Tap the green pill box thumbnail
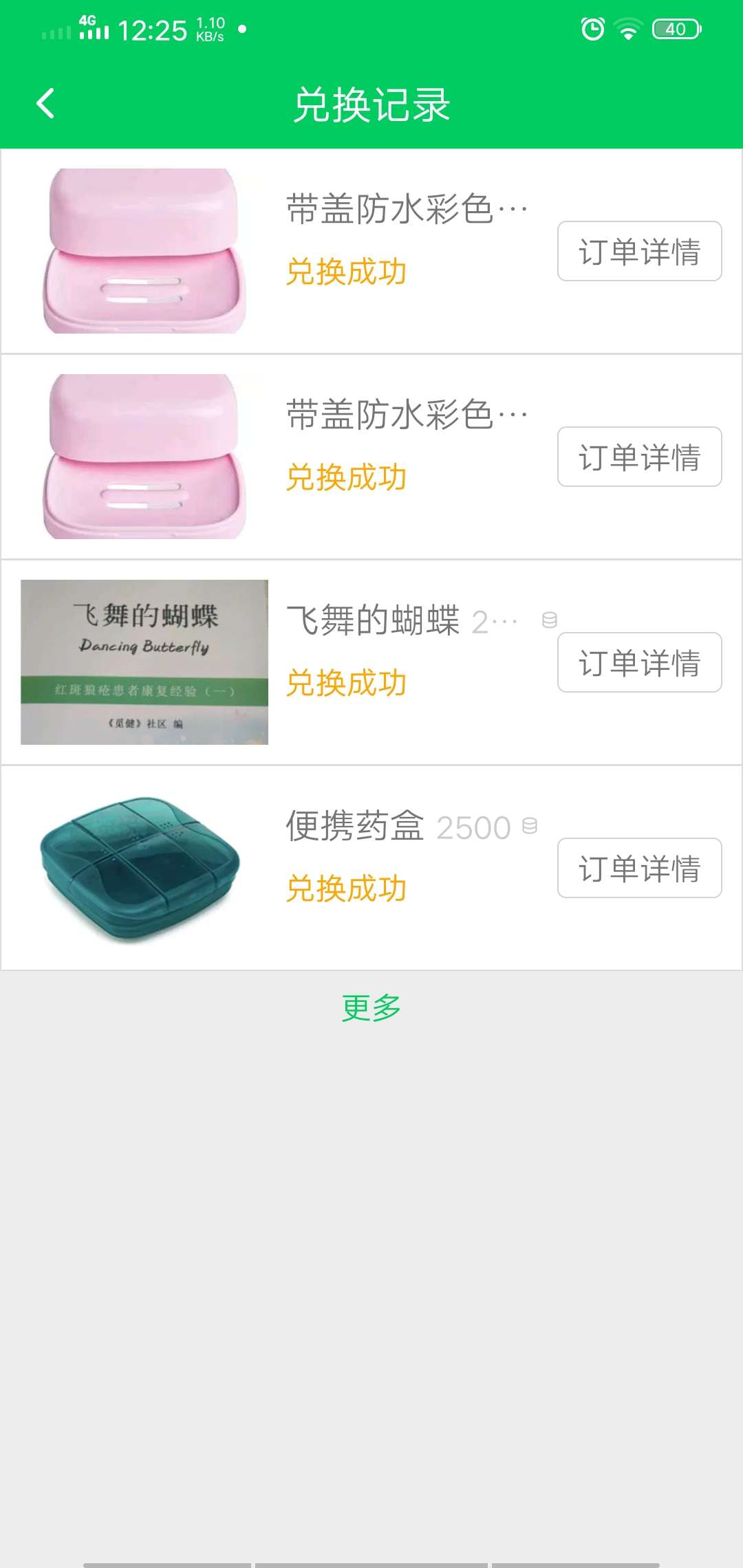 pyautogui.click(x=143, y=867)
